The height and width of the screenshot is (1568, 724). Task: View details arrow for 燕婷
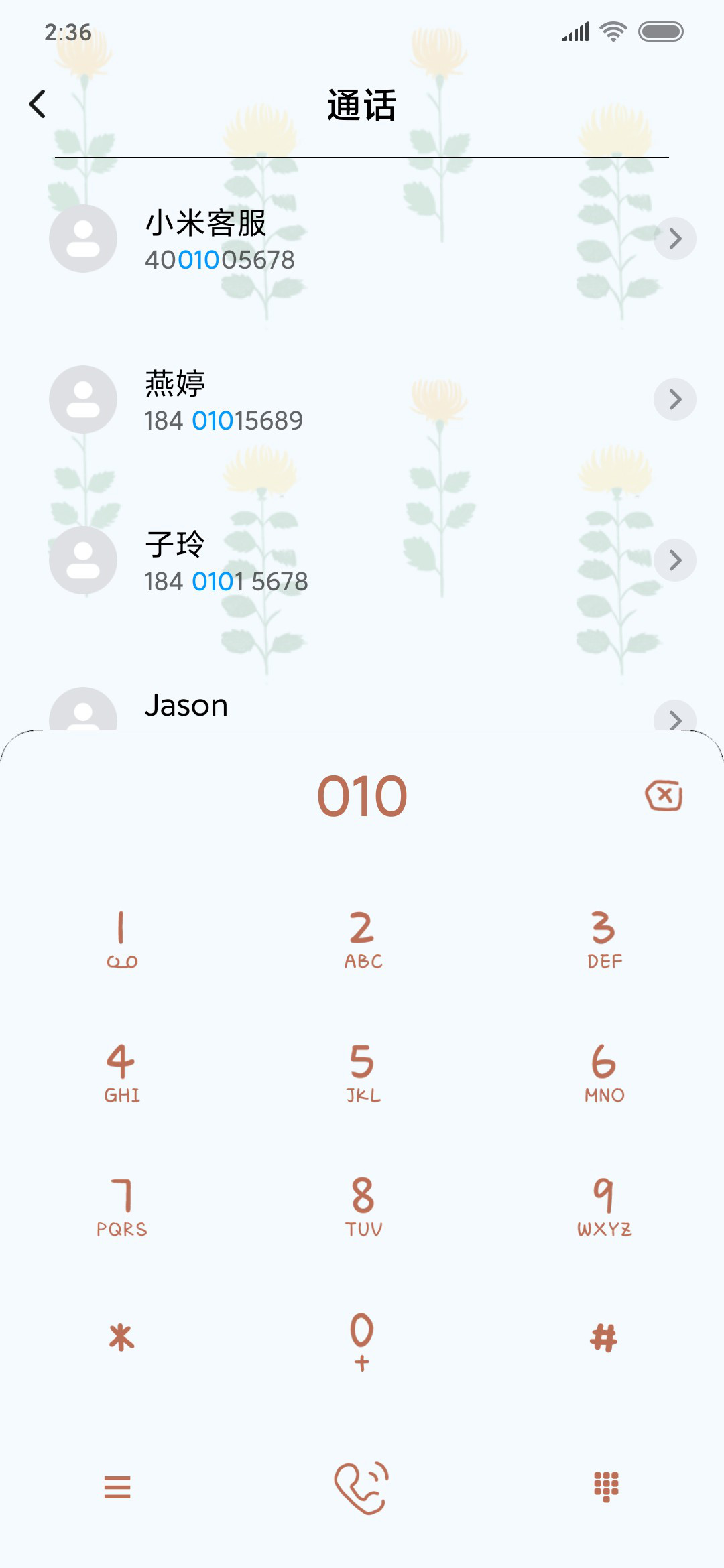(675, 399)
